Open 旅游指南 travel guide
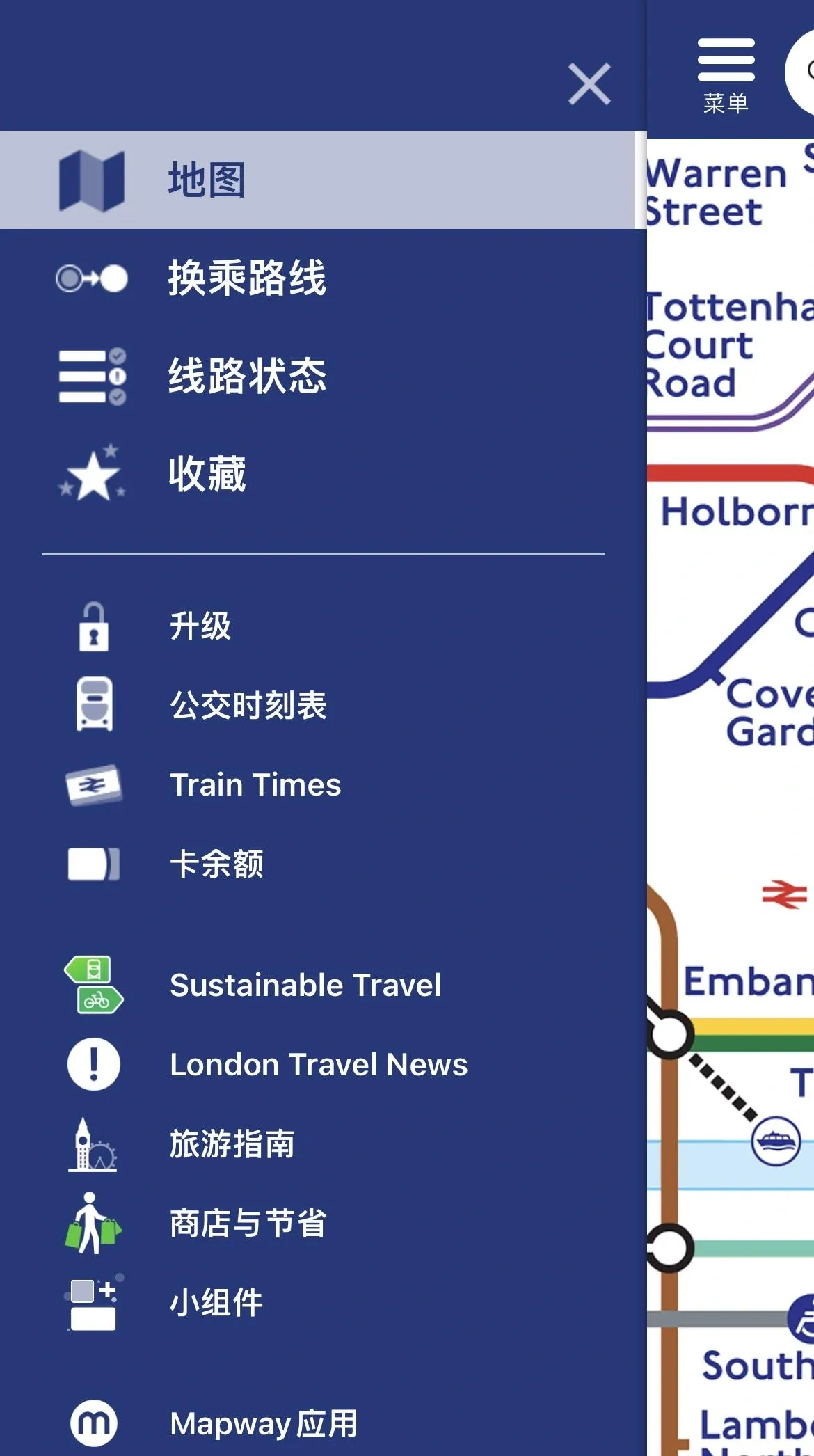This screenshot has height=1456, width=814. coord(232,1144)
